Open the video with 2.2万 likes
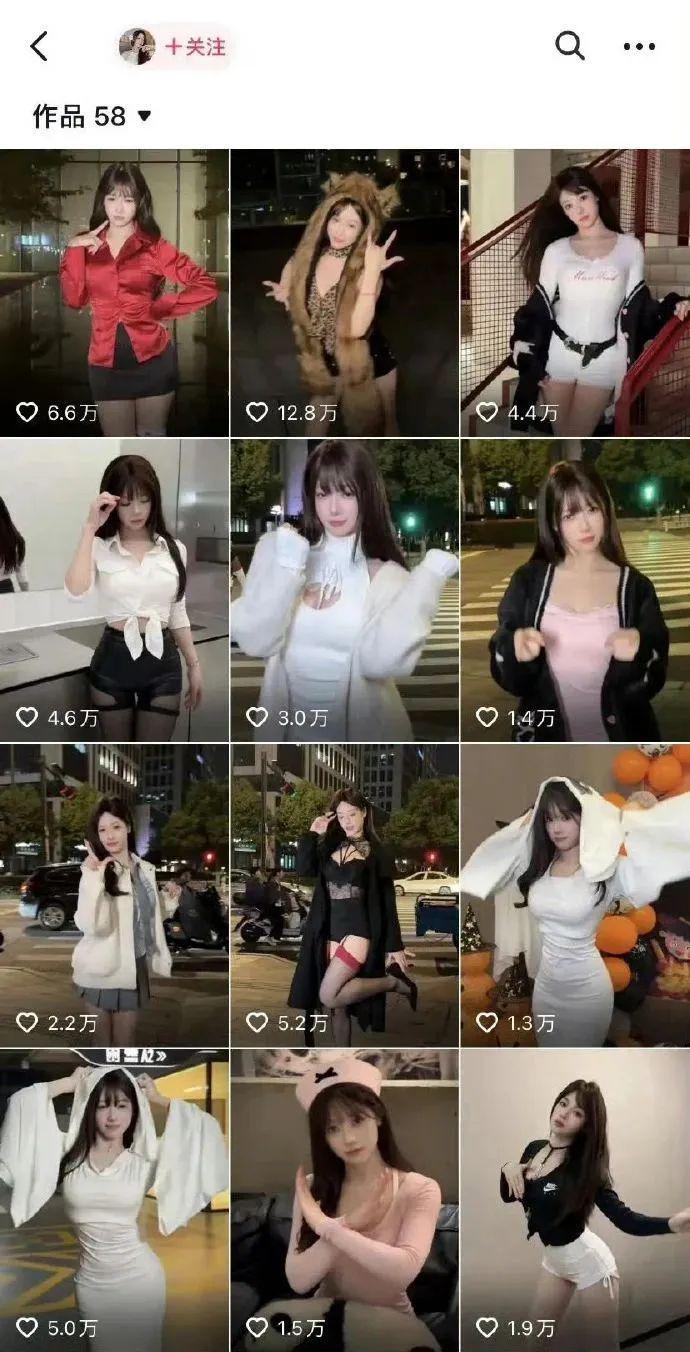Viewport: 690px width, 1352px height. [114, 895]
